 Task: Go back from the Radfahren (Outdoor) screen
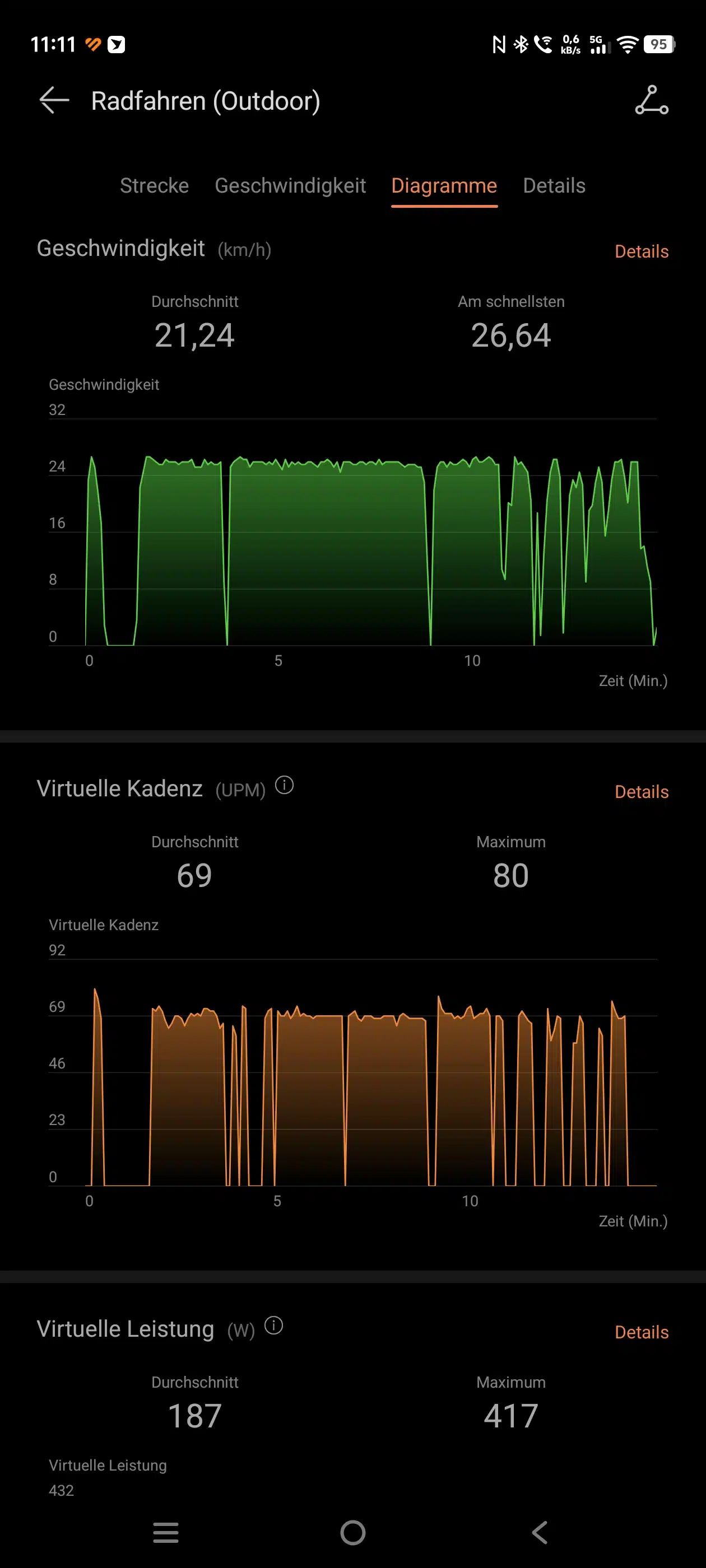click(x=54, y=100)
